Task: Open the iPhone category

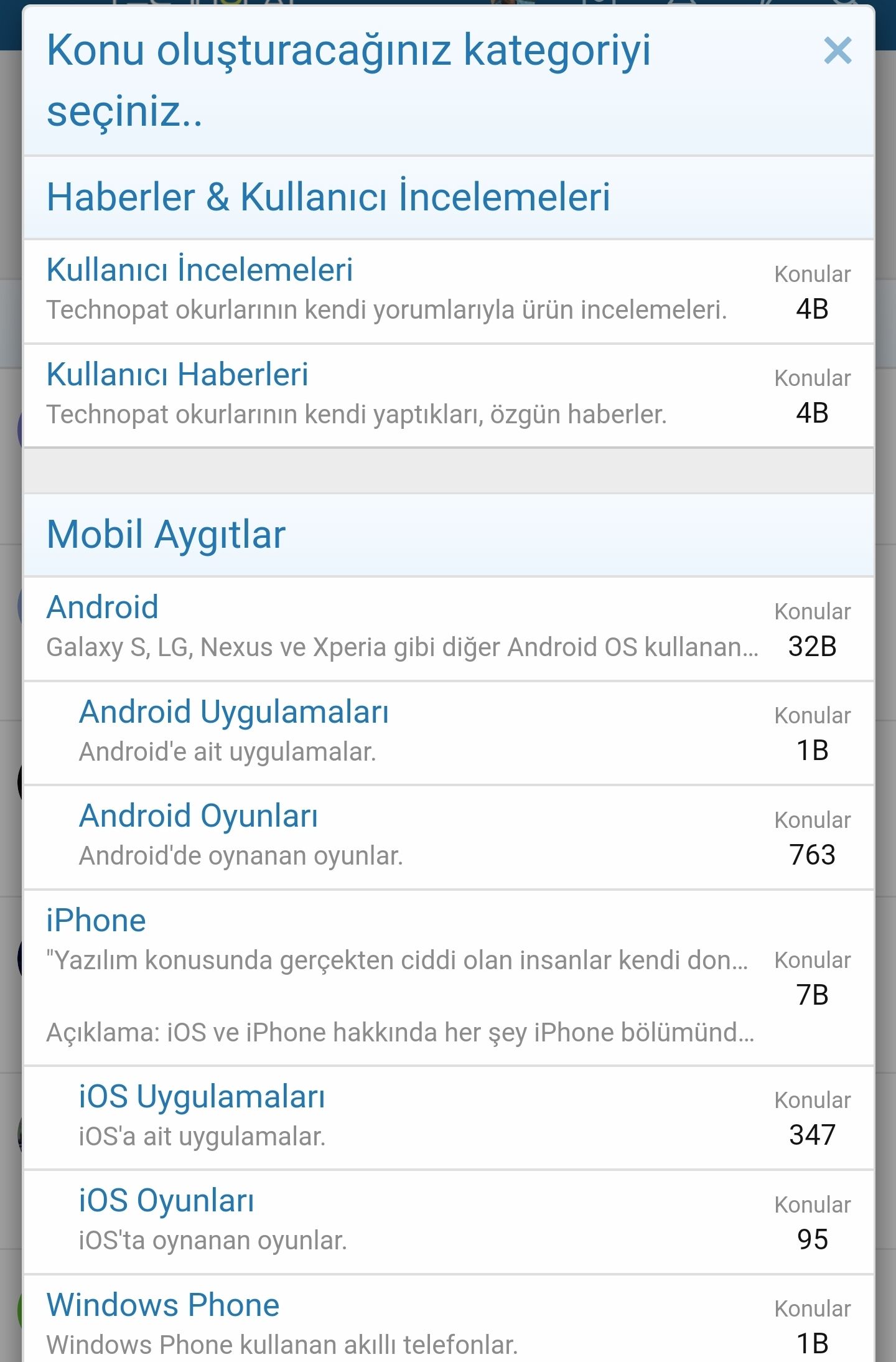Action: pyautogui.click(x=96, y=921)
